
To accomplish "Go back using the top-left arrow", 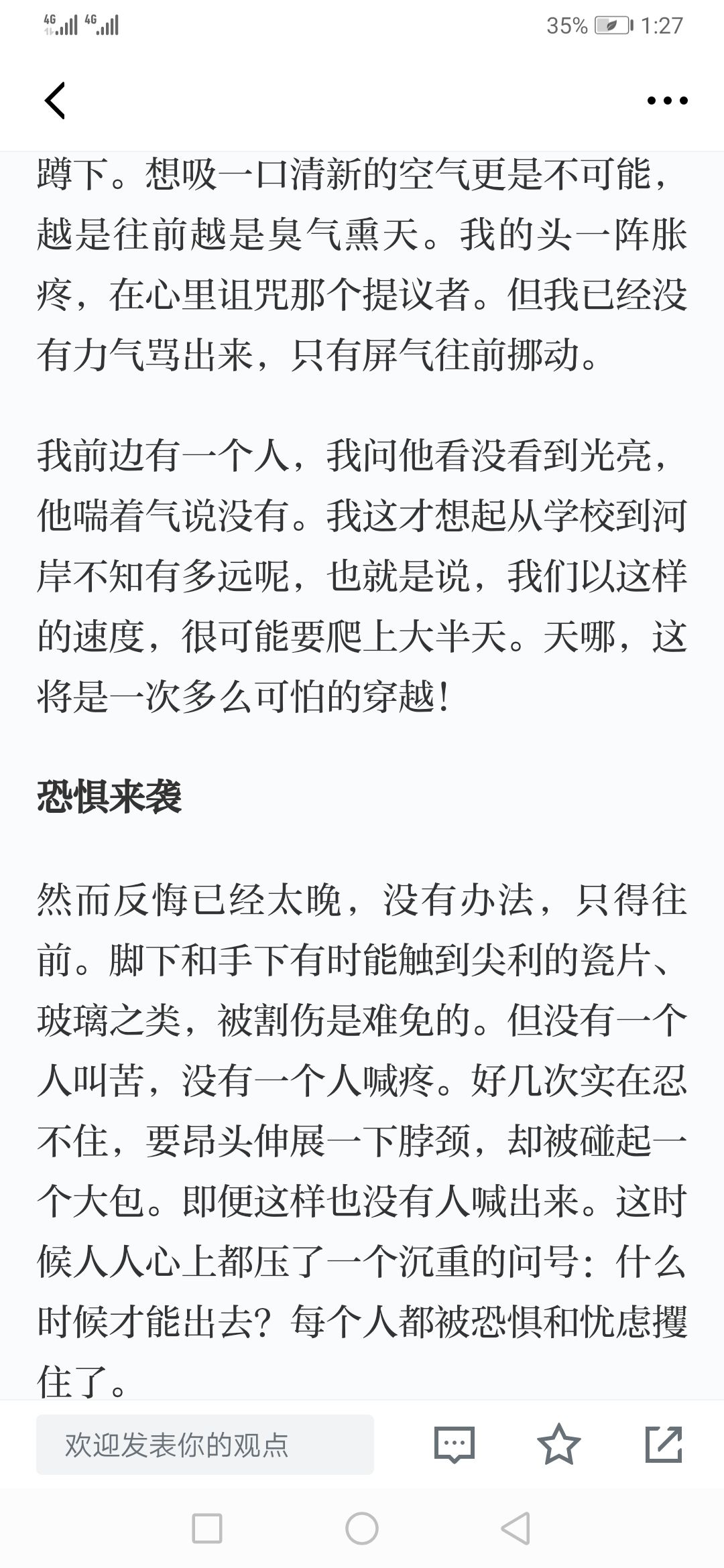I will [55, 101].
